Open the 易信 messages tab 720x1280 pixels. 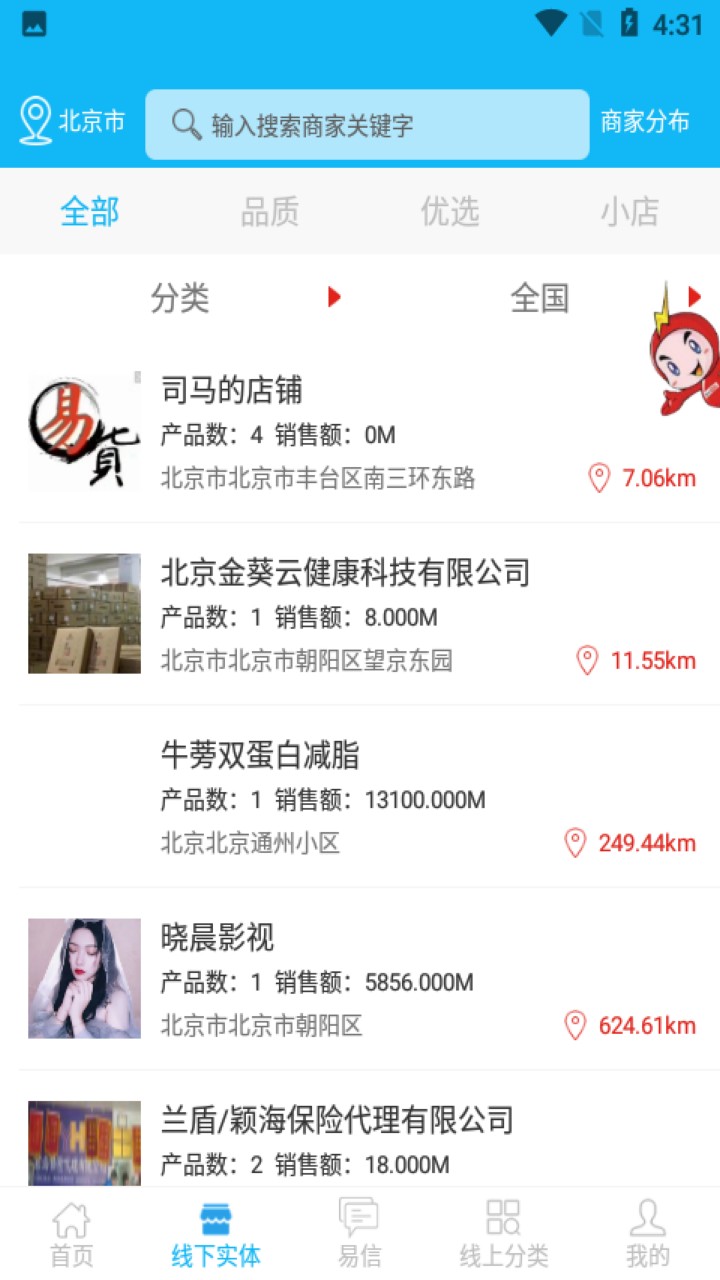click(359, 1234)
